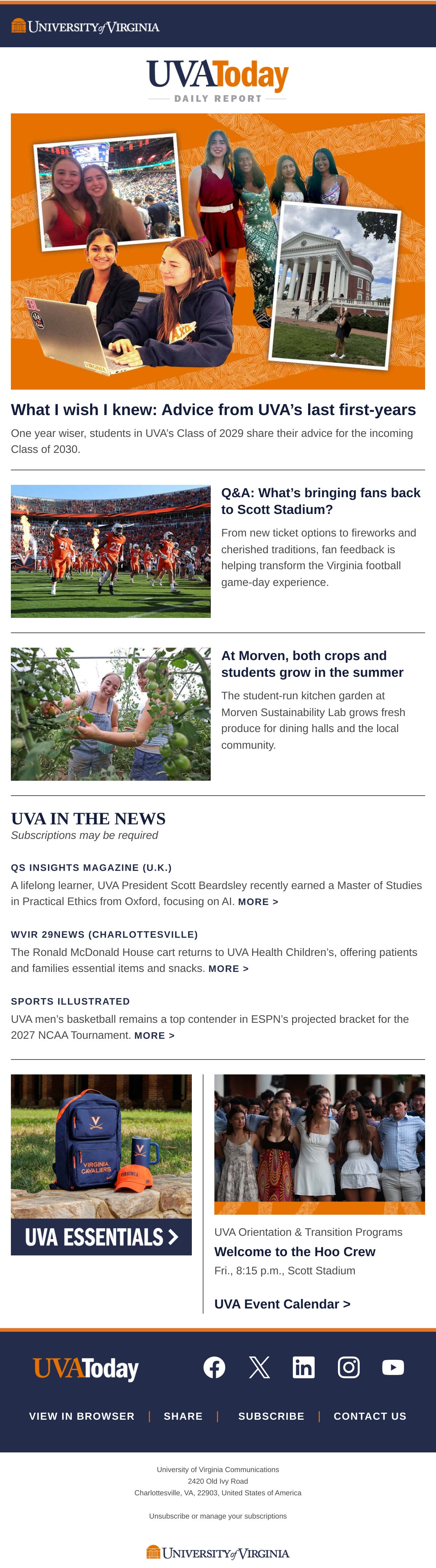Read the Morven crops and students story
Image resolution: width=436 pixels, height=1568 pixels.
click(x=312, y=664)
